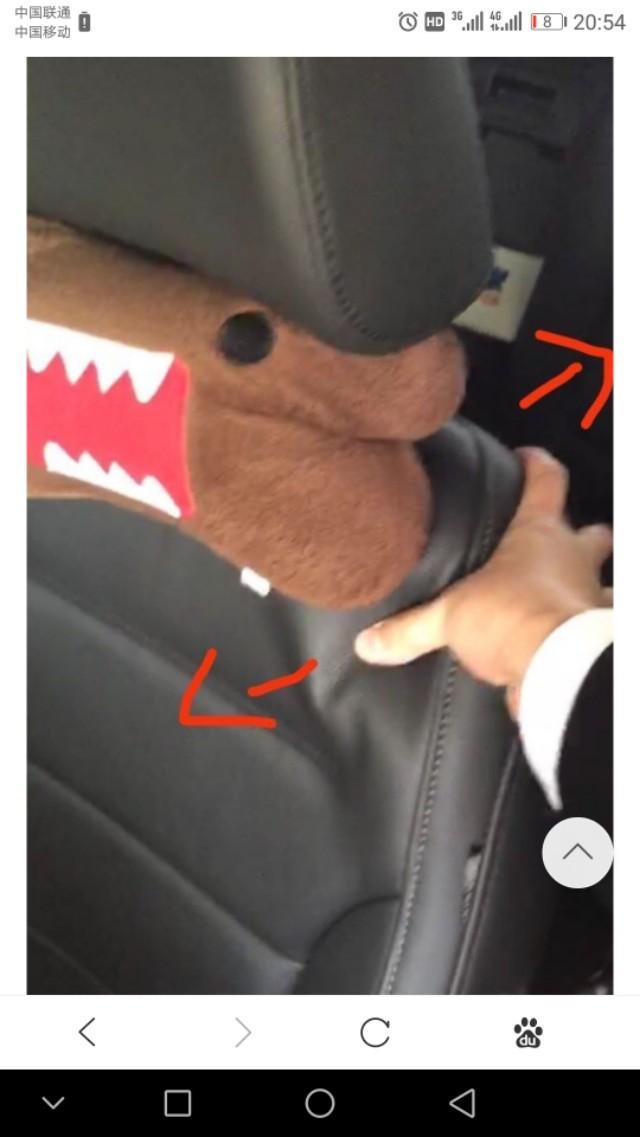Hide the navigation bar with down chevron

point(54,1103)
